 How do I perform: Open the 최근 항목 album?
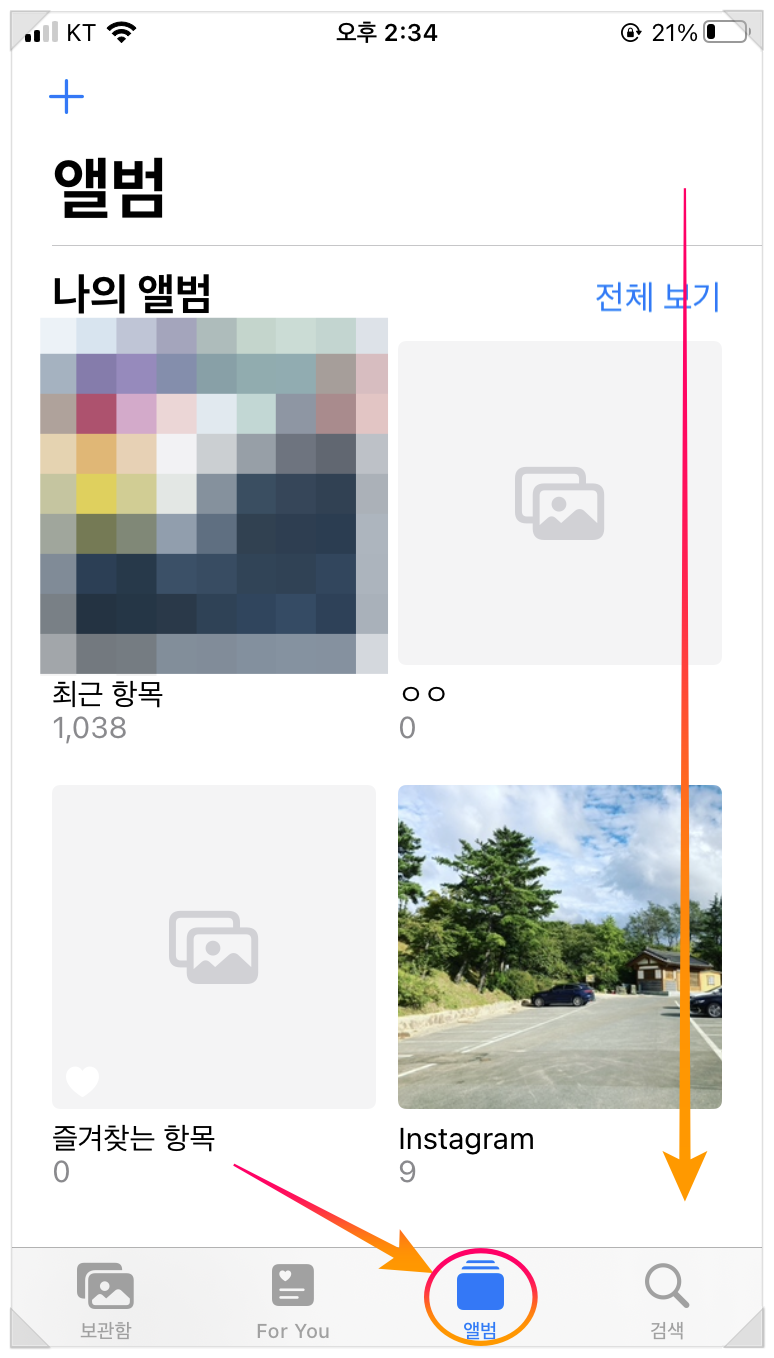coord(213,495)
